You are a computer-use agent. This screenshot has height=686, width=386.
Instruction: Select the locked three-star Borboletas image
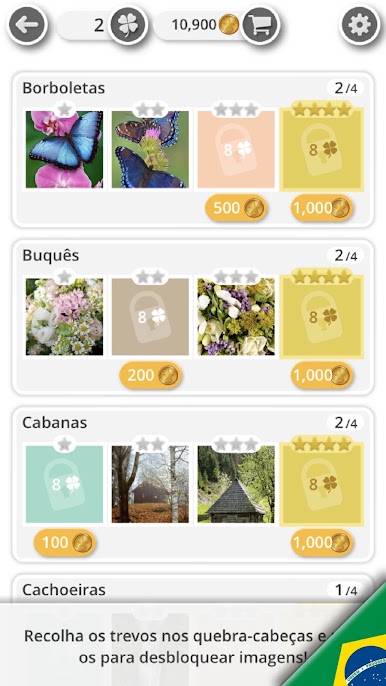[236, 149]
